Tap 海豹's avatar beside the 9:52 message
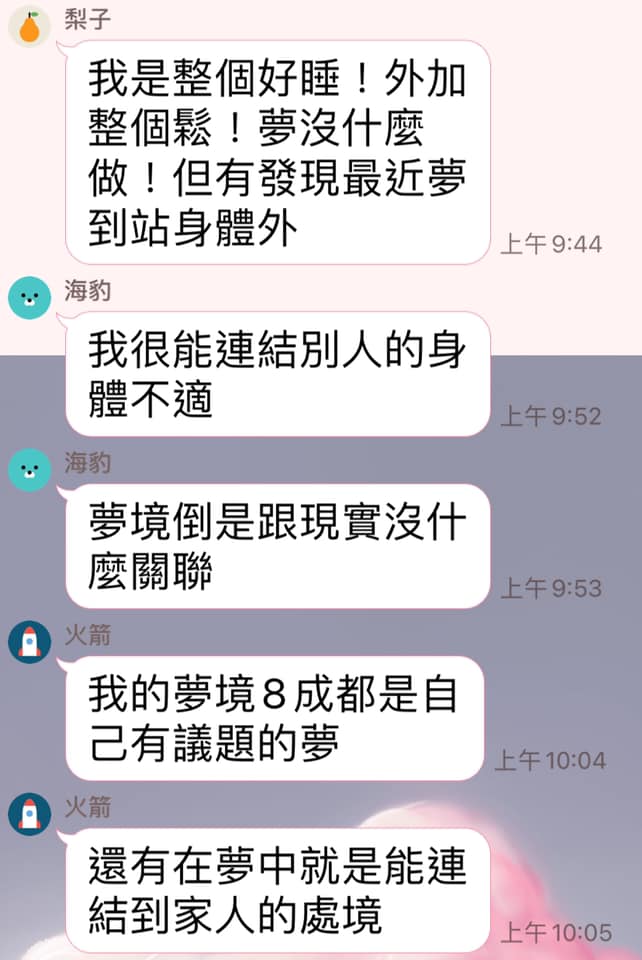 click(x=30, y=298)
